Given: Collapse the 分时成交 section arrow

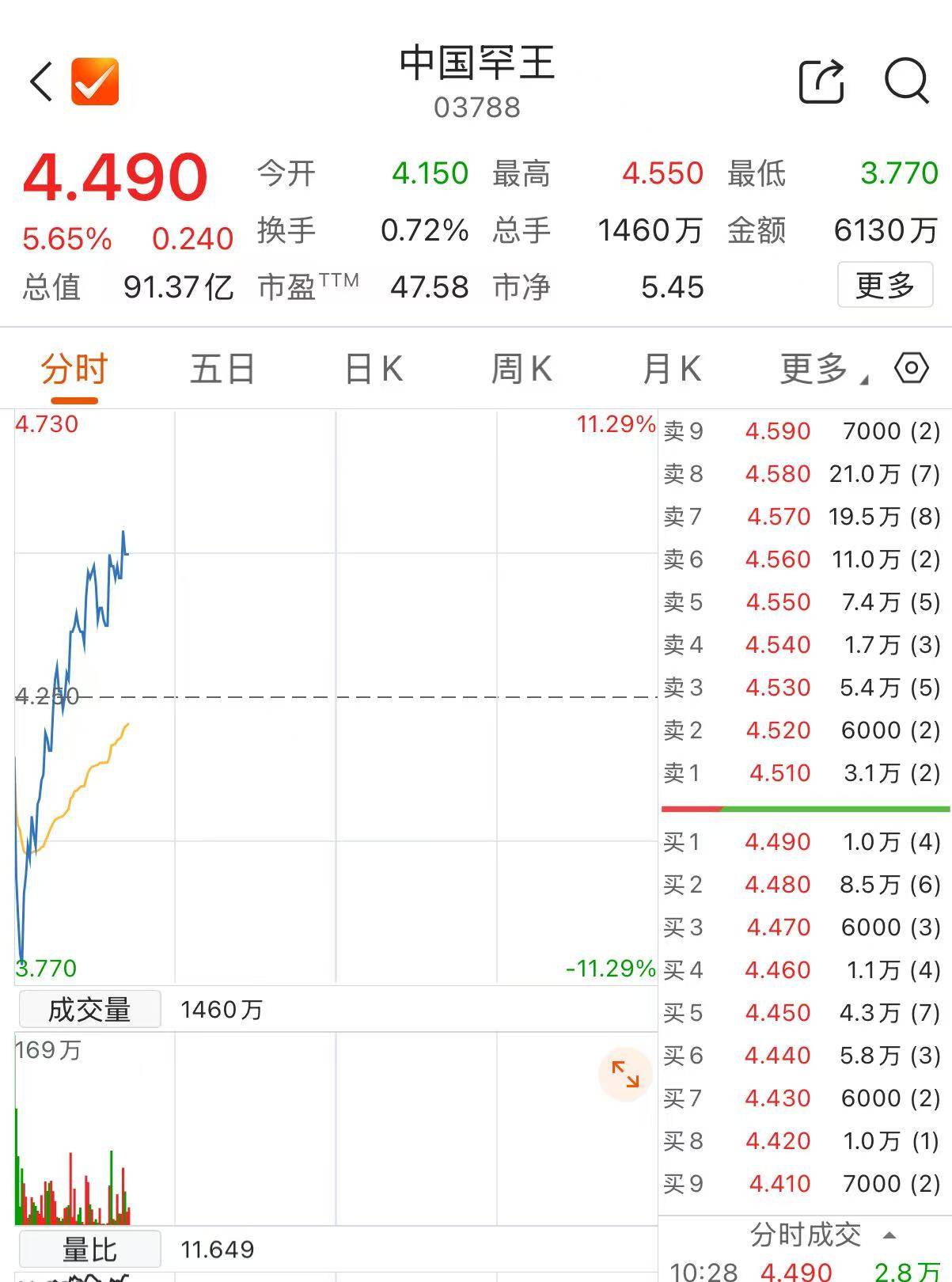Looking at the screenshot, I should pyautogui.click(x=889, y=1235).
